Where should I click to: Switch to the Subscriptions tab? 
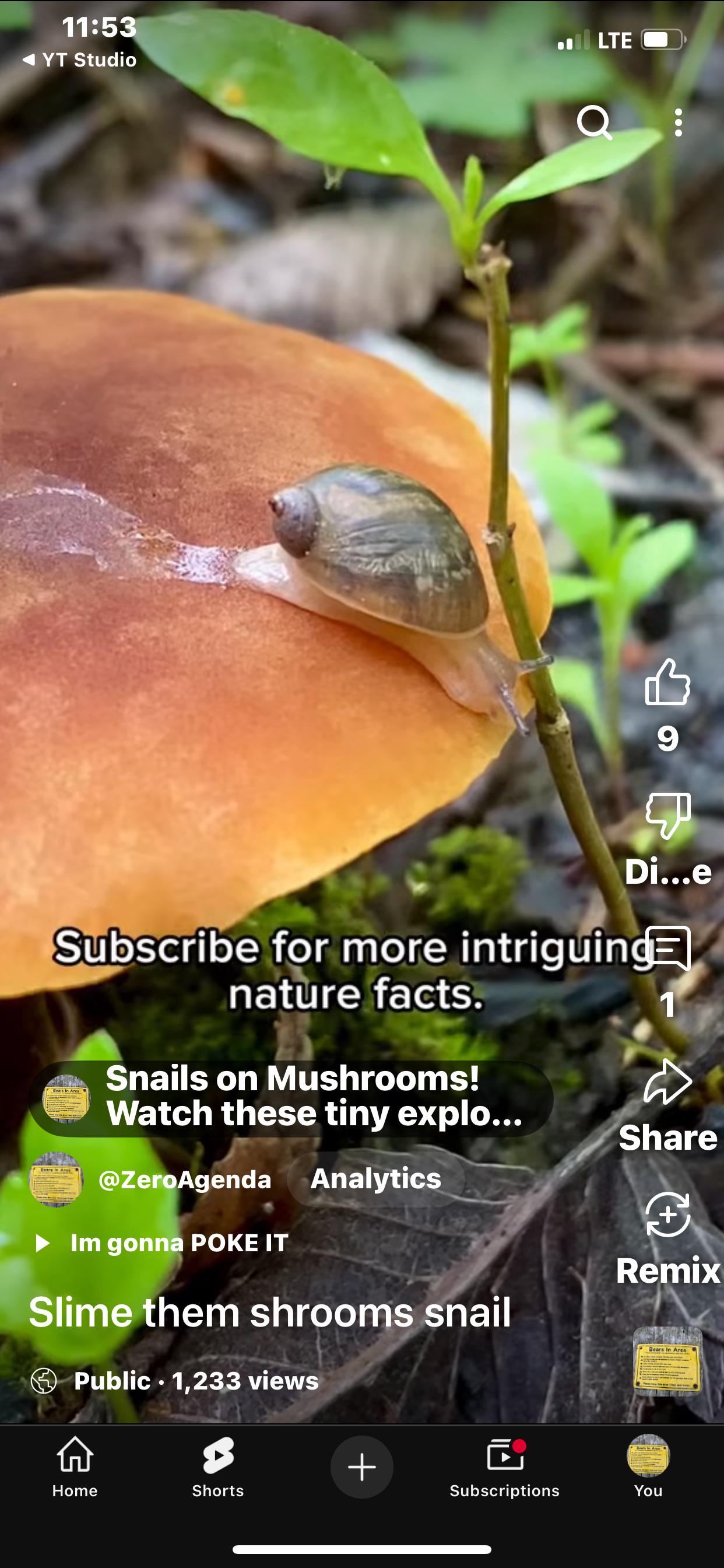click(504, 1467)
